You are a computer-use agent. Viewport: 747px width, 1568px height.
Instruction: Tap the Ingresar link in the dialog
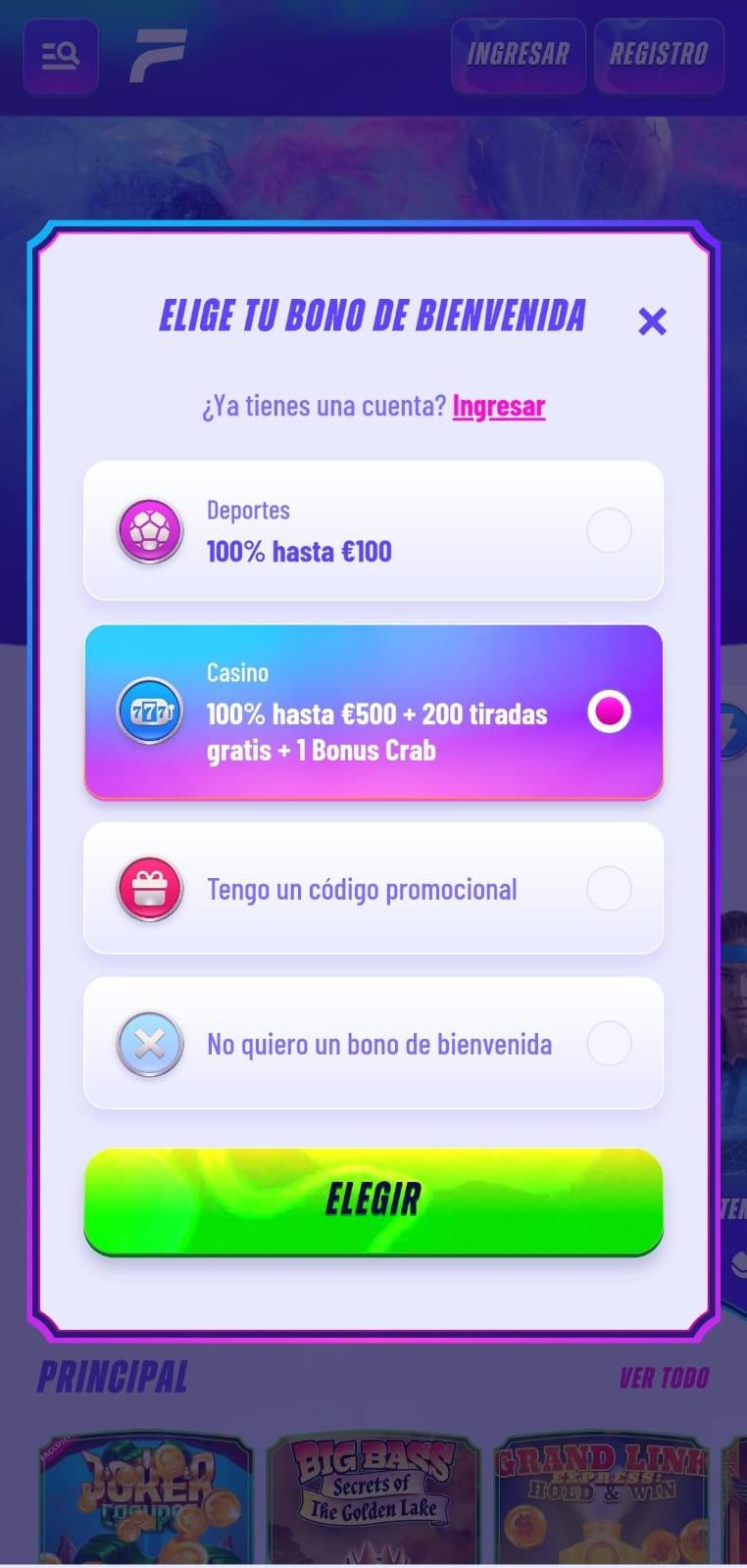point(498,406)
